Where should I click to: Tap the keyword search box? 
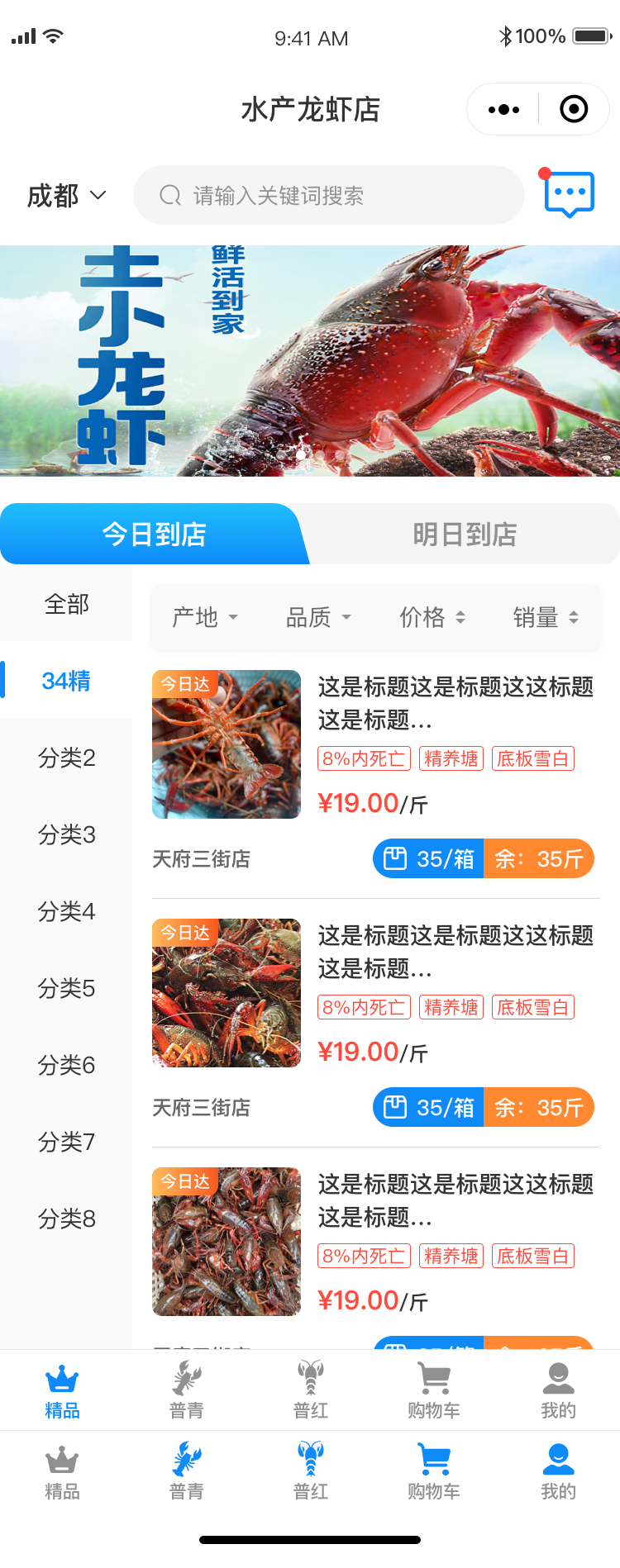(x=328, y=196)
